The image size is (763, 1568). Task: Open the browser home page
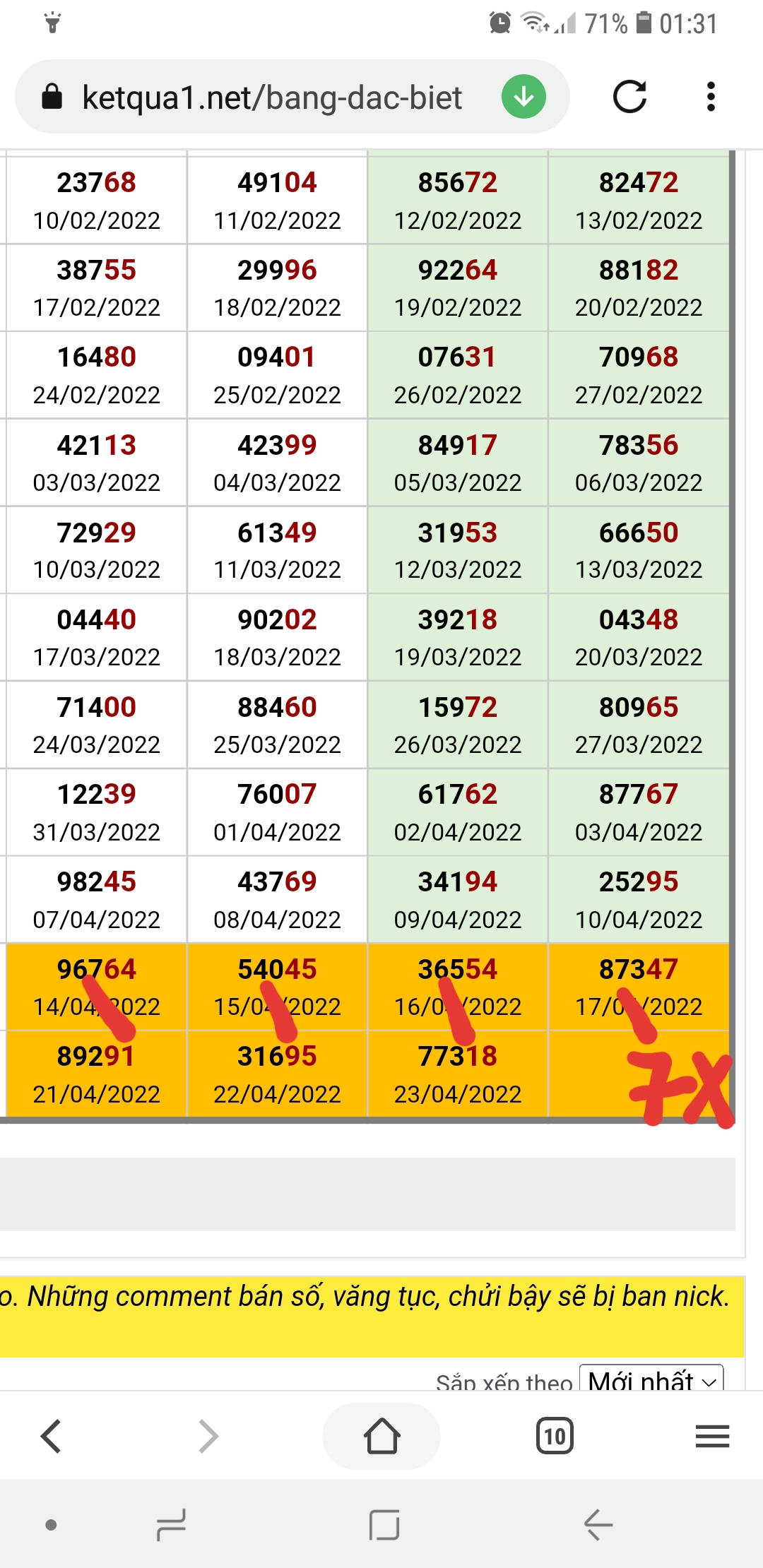381,1436
